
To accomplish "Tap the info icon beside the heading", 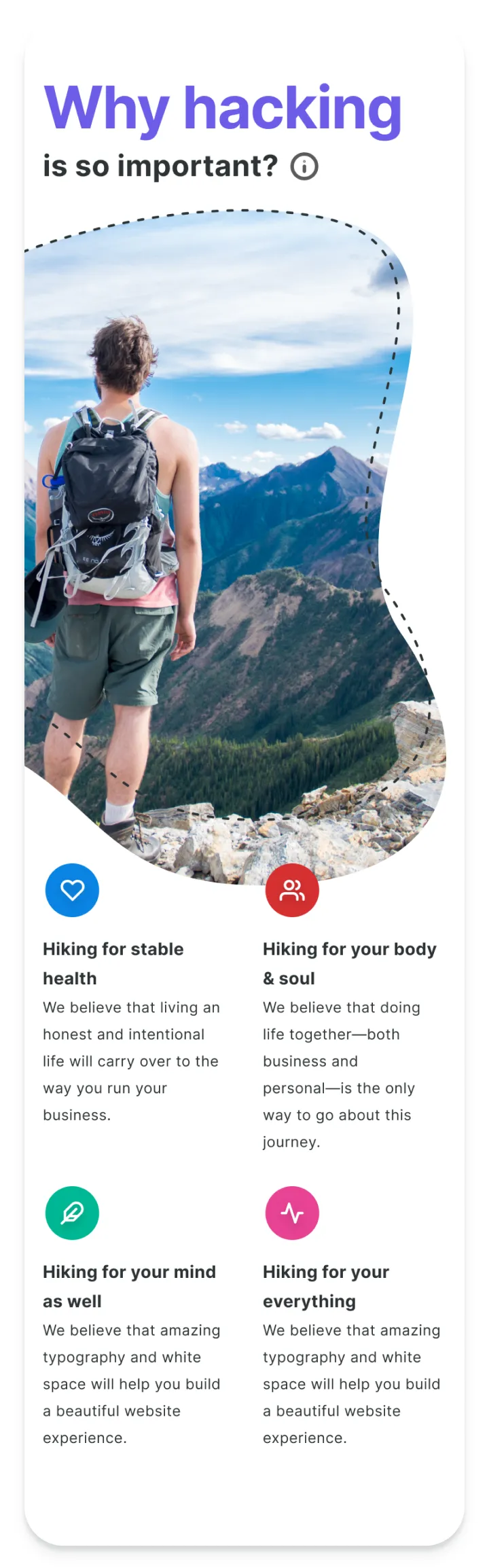I will [x=304, y=166].
